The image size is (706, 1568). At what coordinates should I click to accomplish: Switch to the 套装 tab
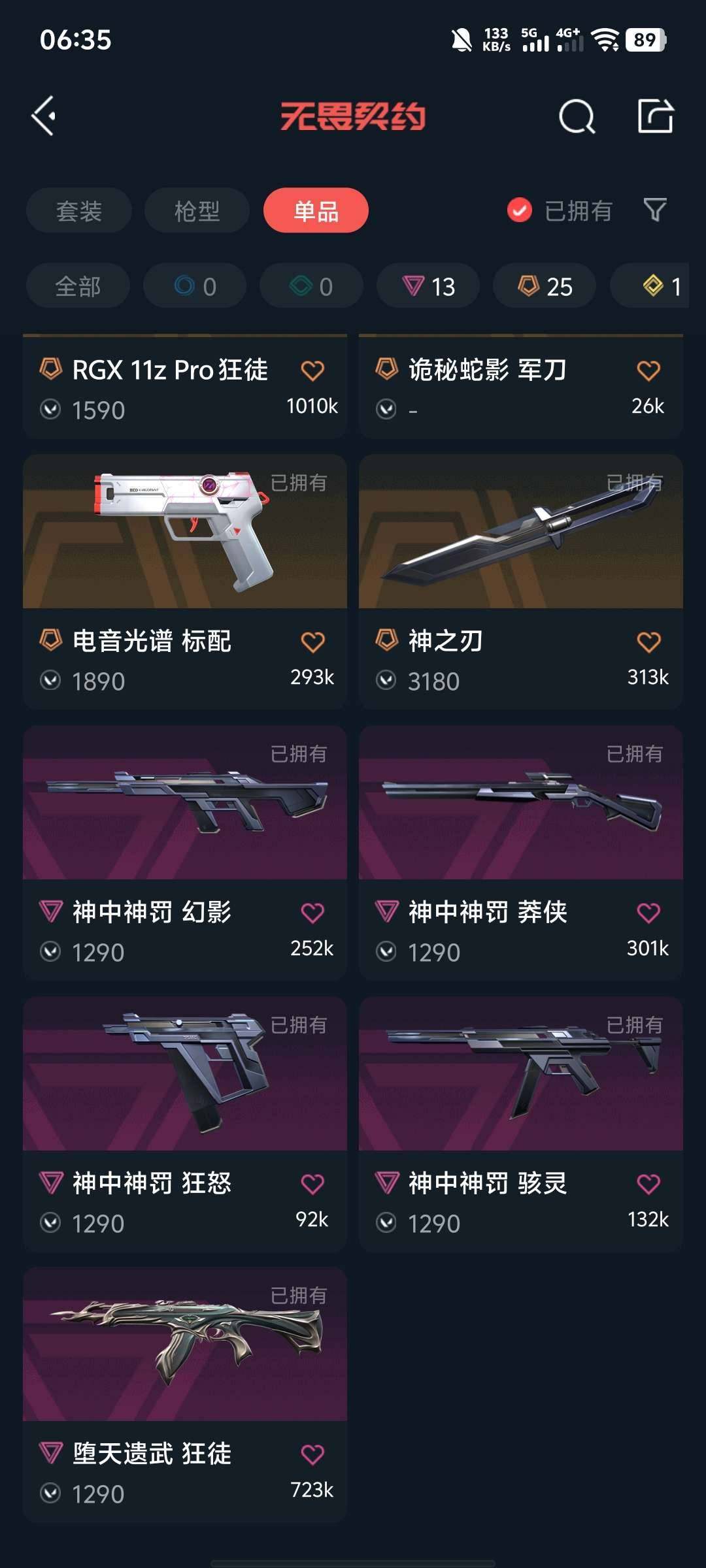pyautogui.click(x=78, y=210)
